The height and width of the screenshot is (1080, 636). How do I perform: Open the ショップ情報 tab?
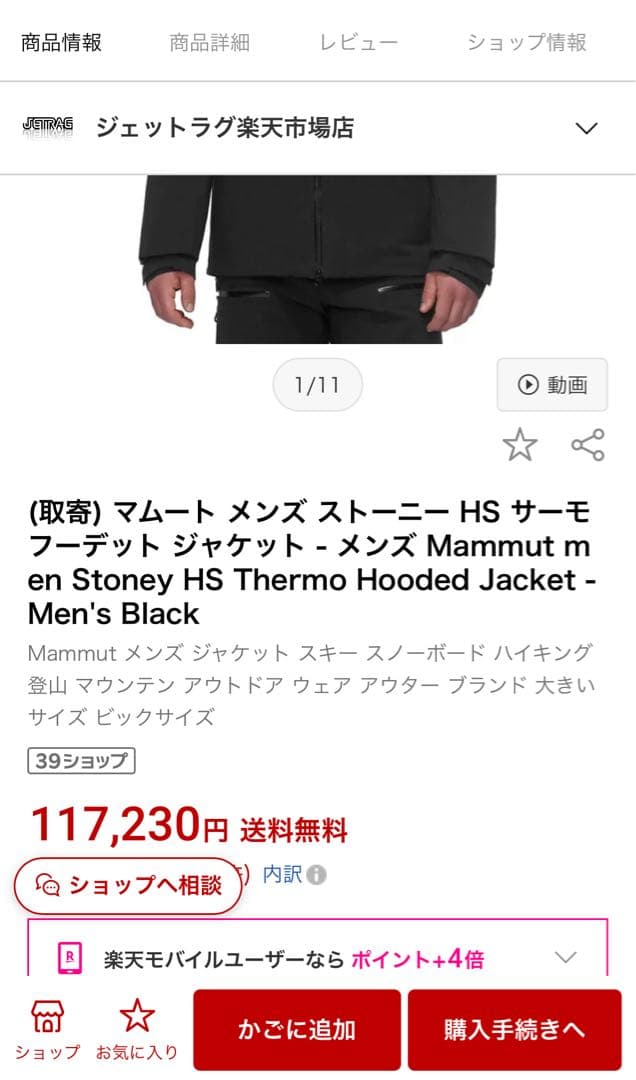(x=526, y=43)
